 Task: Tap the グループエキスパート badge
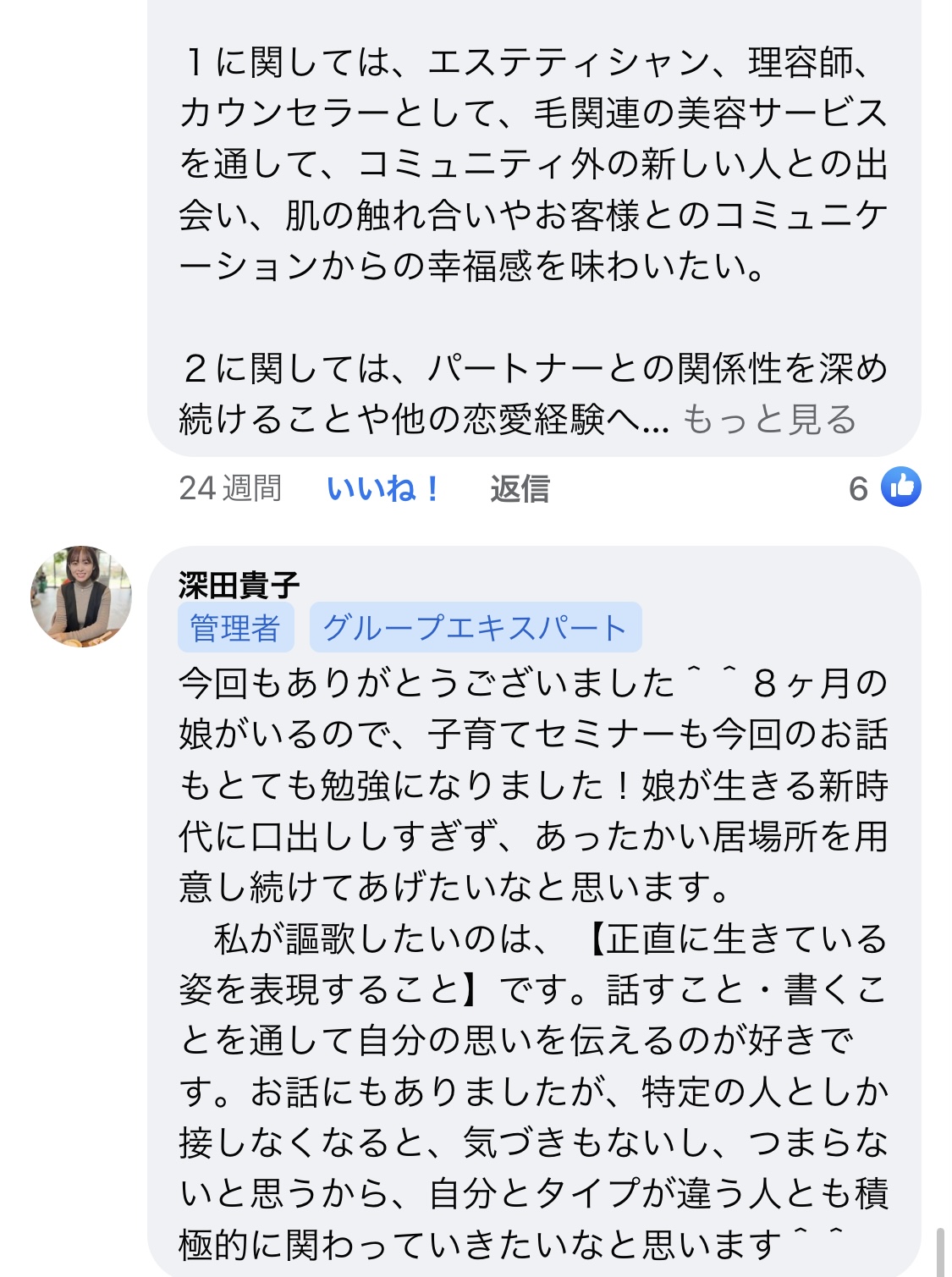[x=475, y=627]
